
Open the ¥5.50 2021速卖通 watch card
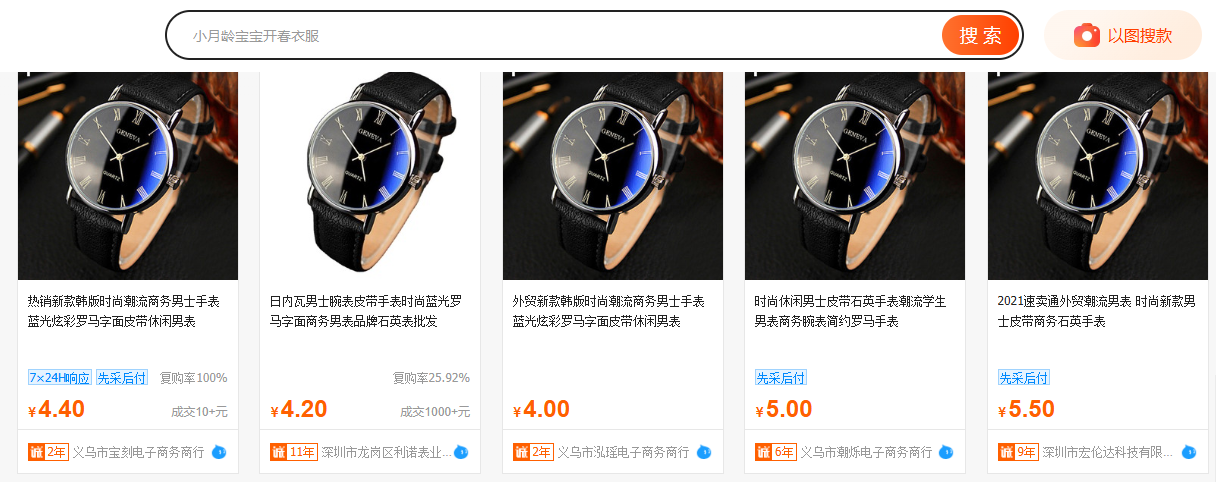1097,180
